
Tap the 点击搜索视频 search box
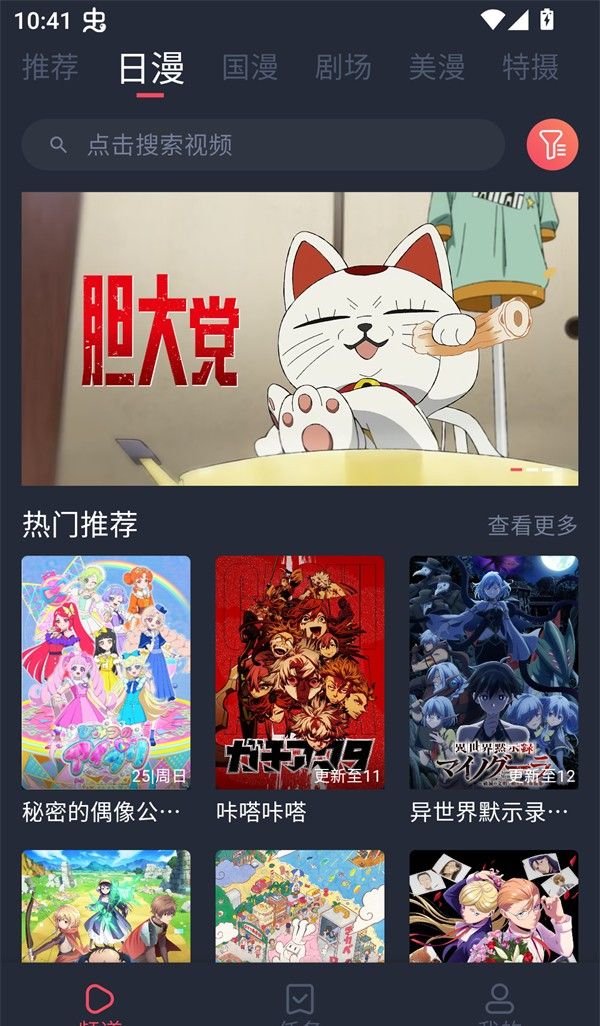coord(263,145)
